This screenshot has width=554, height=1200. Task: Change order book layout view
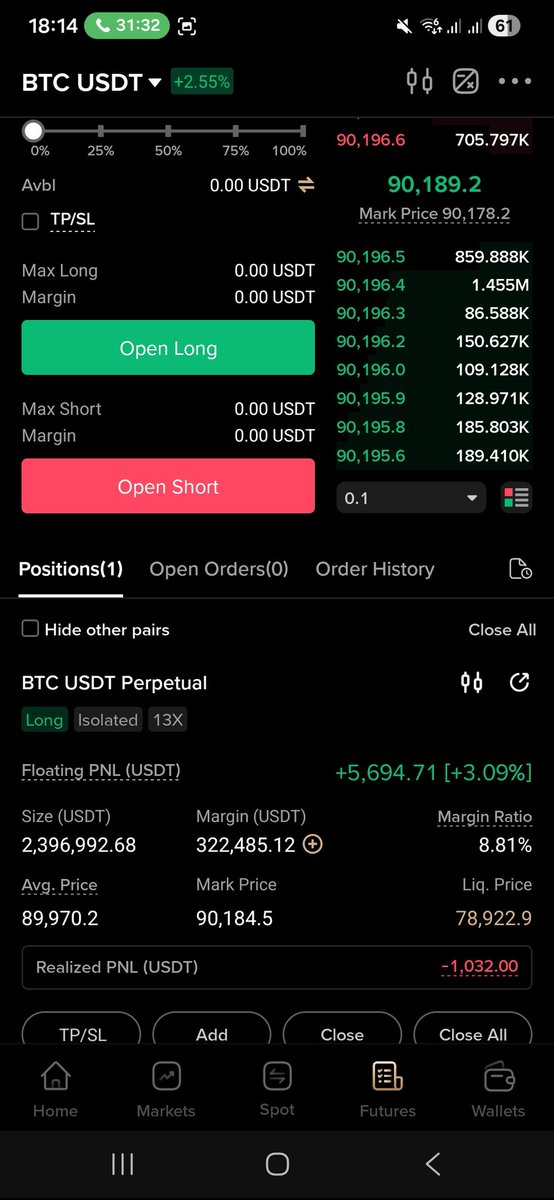point(516,498)
